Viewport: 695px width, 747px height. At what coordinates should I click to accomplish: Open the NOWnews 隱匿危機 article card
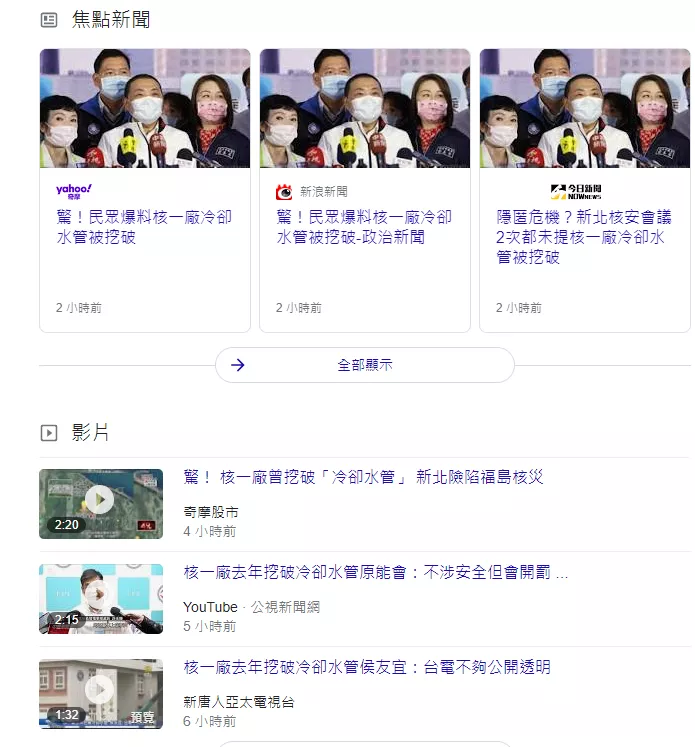point(584,236)
